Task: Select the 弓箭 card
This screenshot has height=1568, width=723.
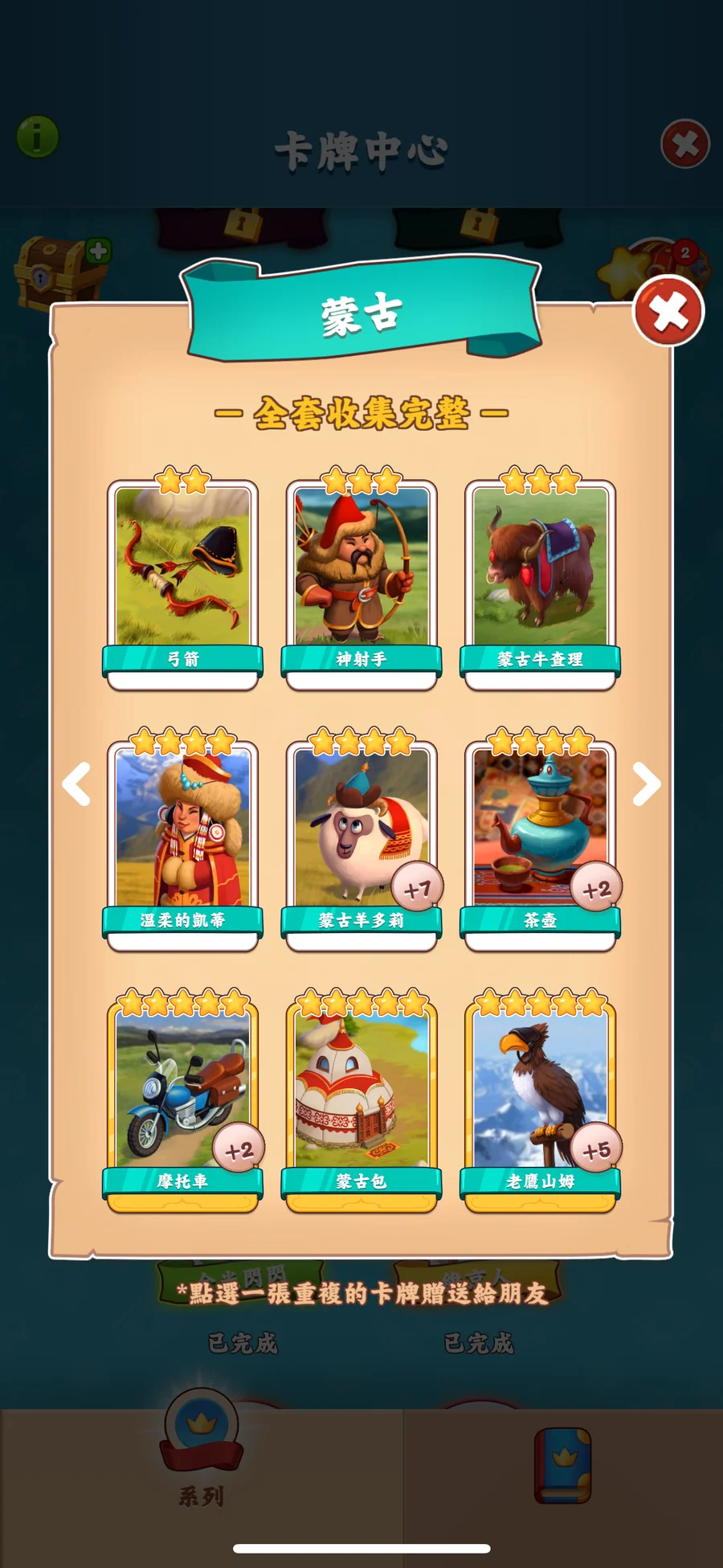Action: [x=182, y=578]
